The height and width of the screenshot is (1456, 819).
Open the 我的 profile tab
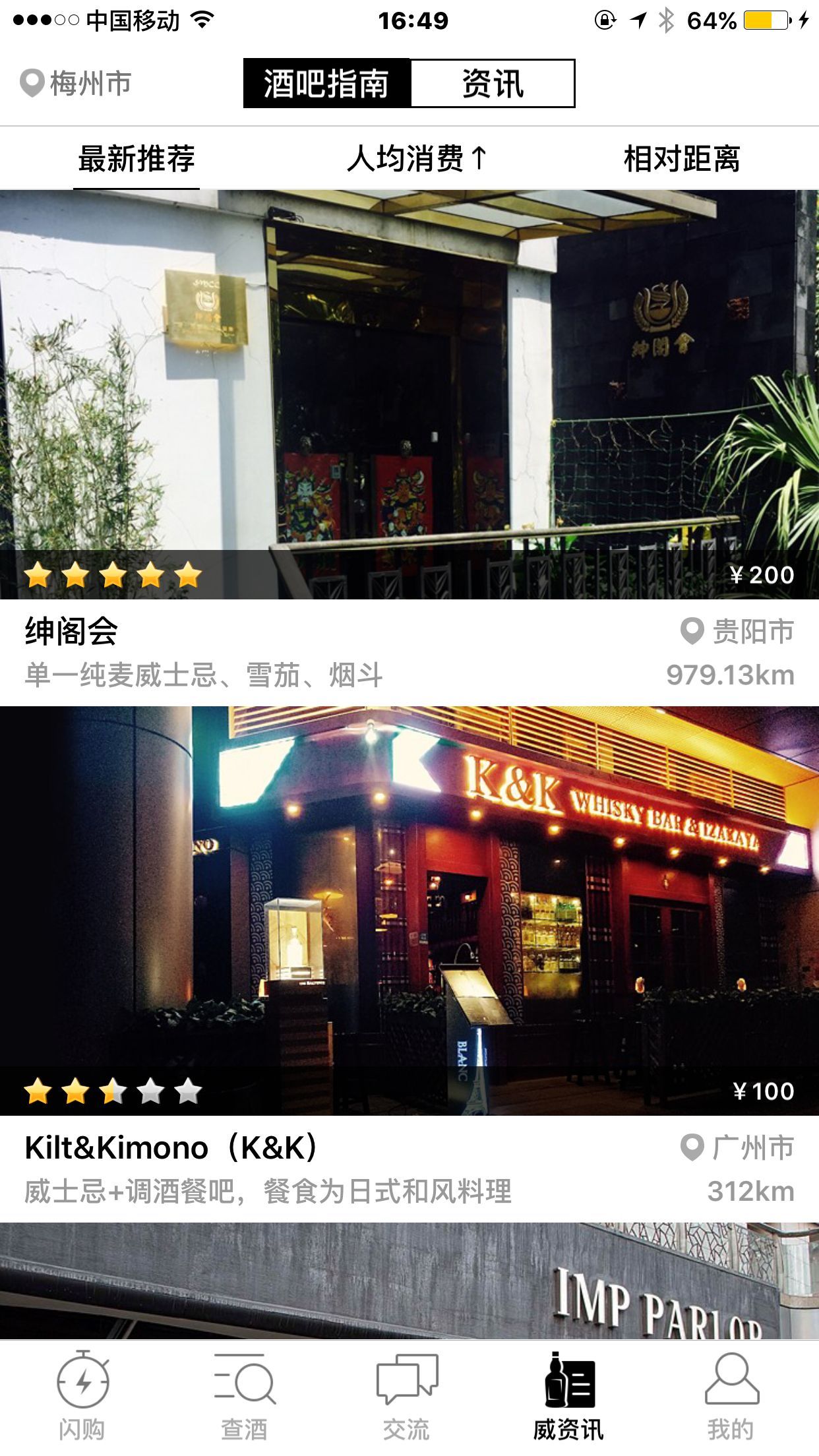(x=731, y=1397)
